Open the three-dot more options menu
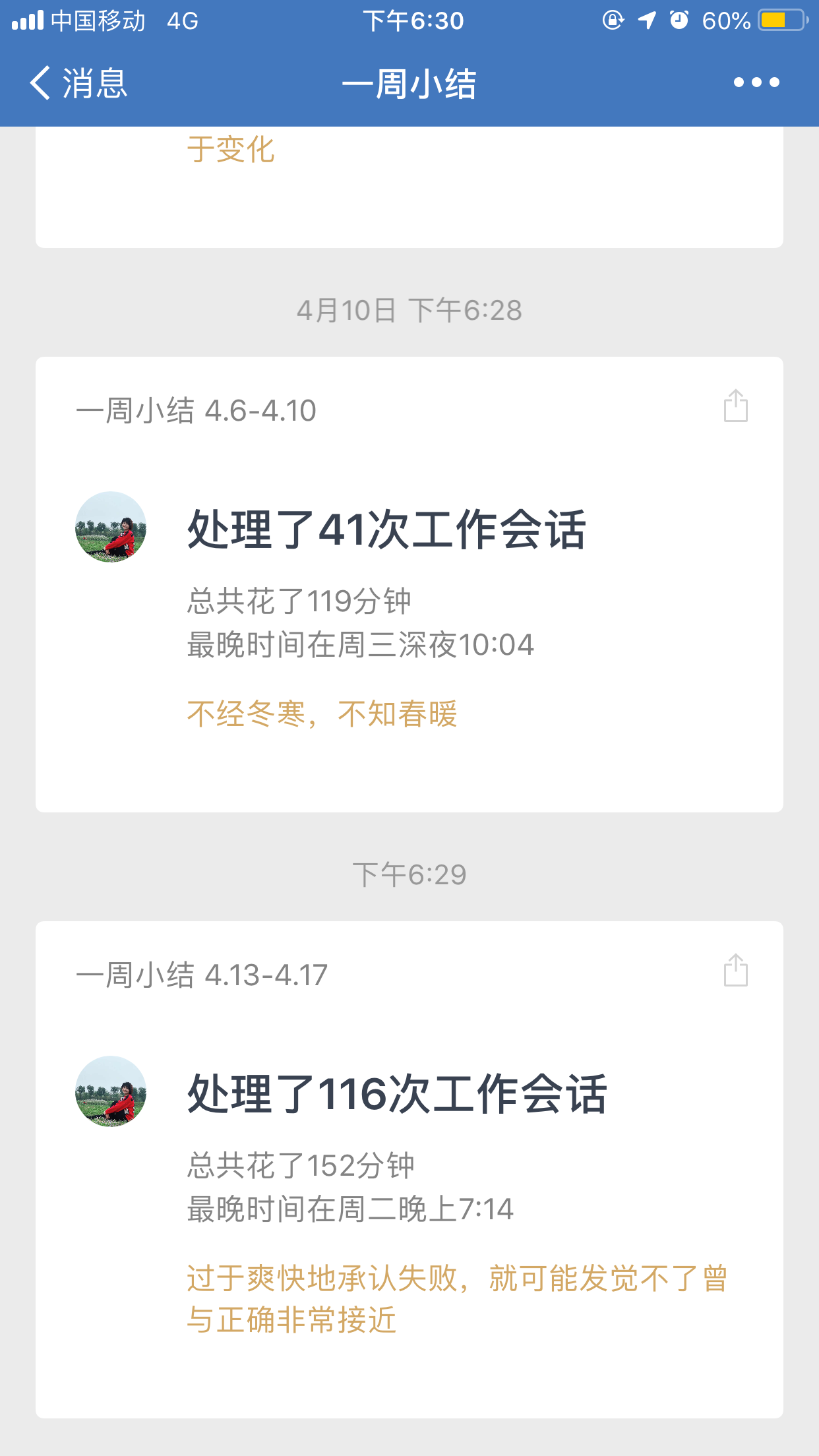Screen dimensions: 819x1456 (756, 82)
